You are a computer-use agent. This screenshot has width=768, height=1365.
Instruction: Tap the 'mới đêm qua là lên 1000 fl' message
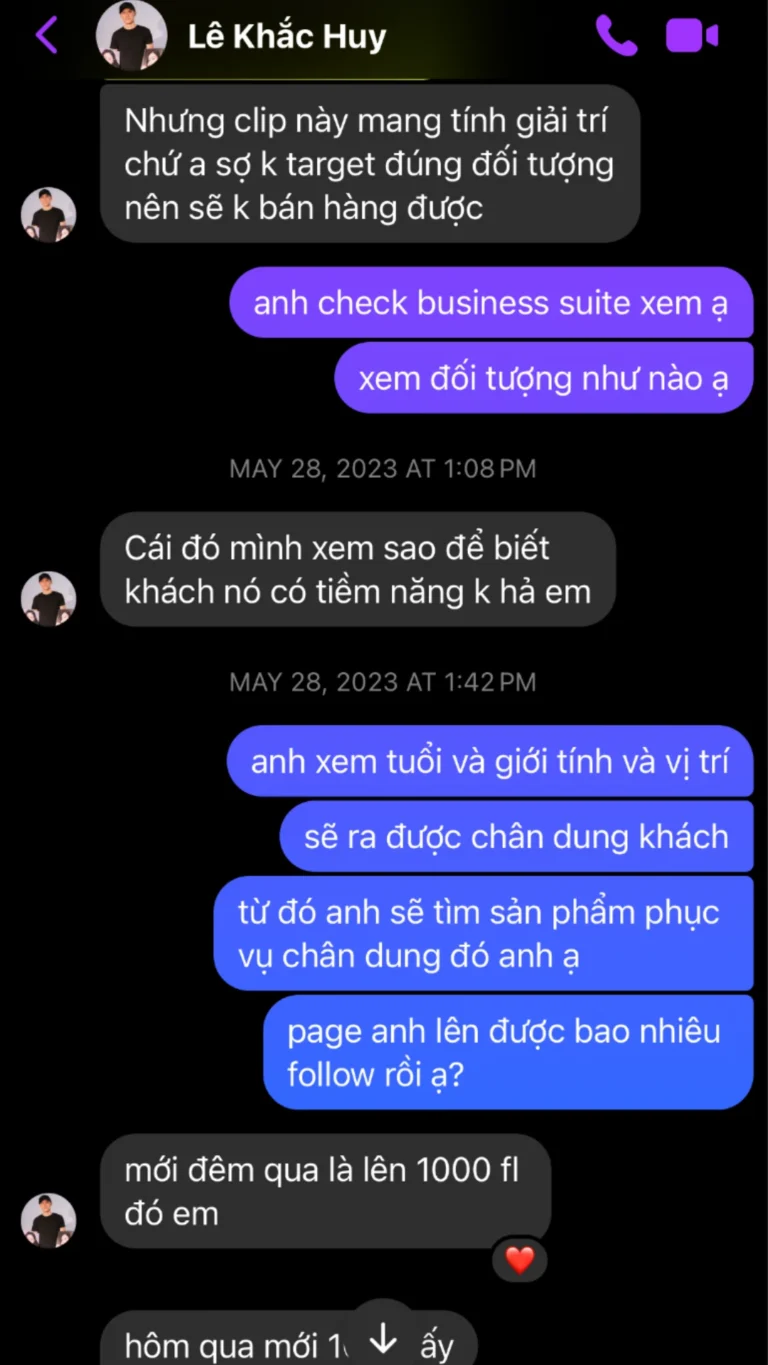(324, 1189)
